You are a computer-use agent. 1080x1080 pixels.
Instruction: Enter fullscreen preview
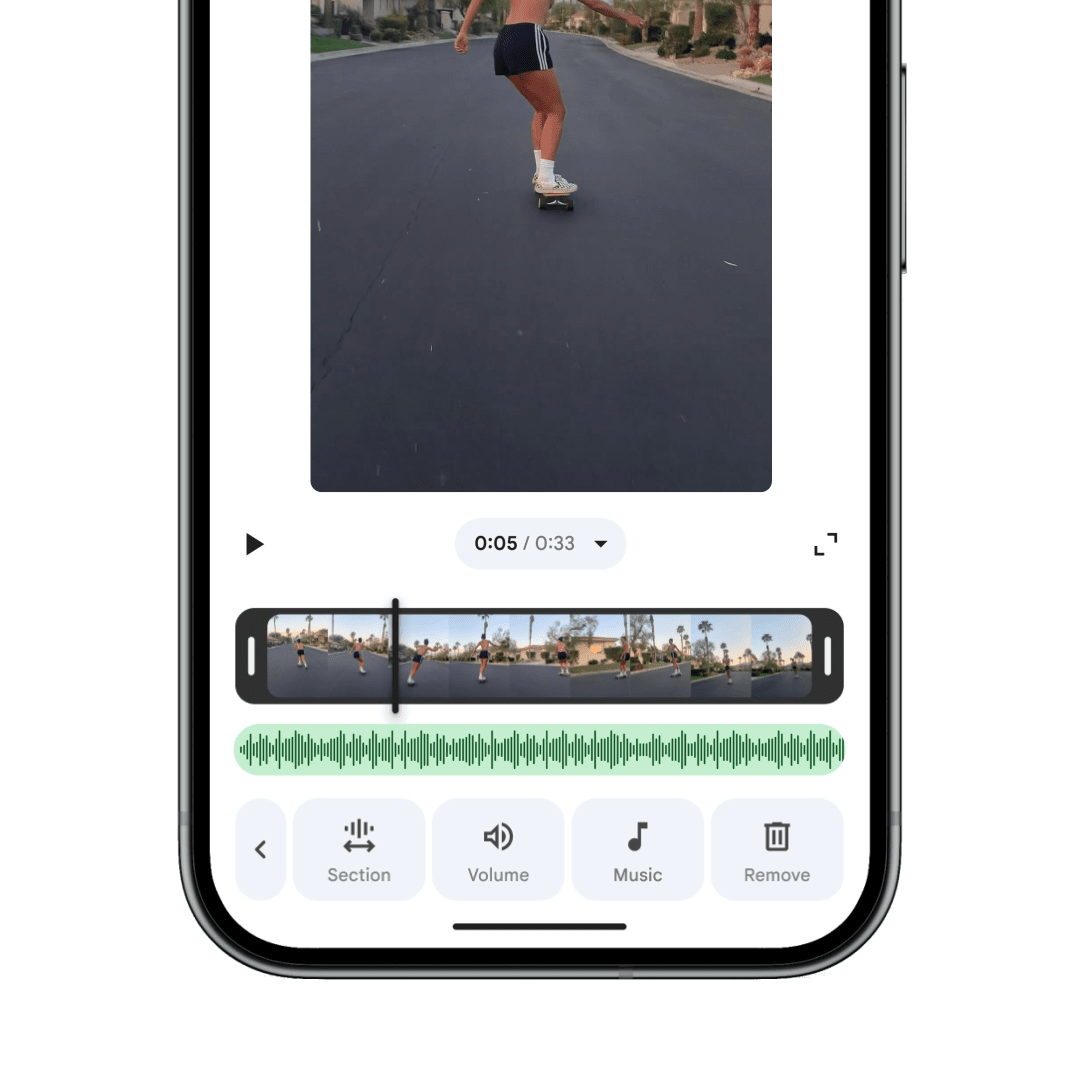(825, 544)
